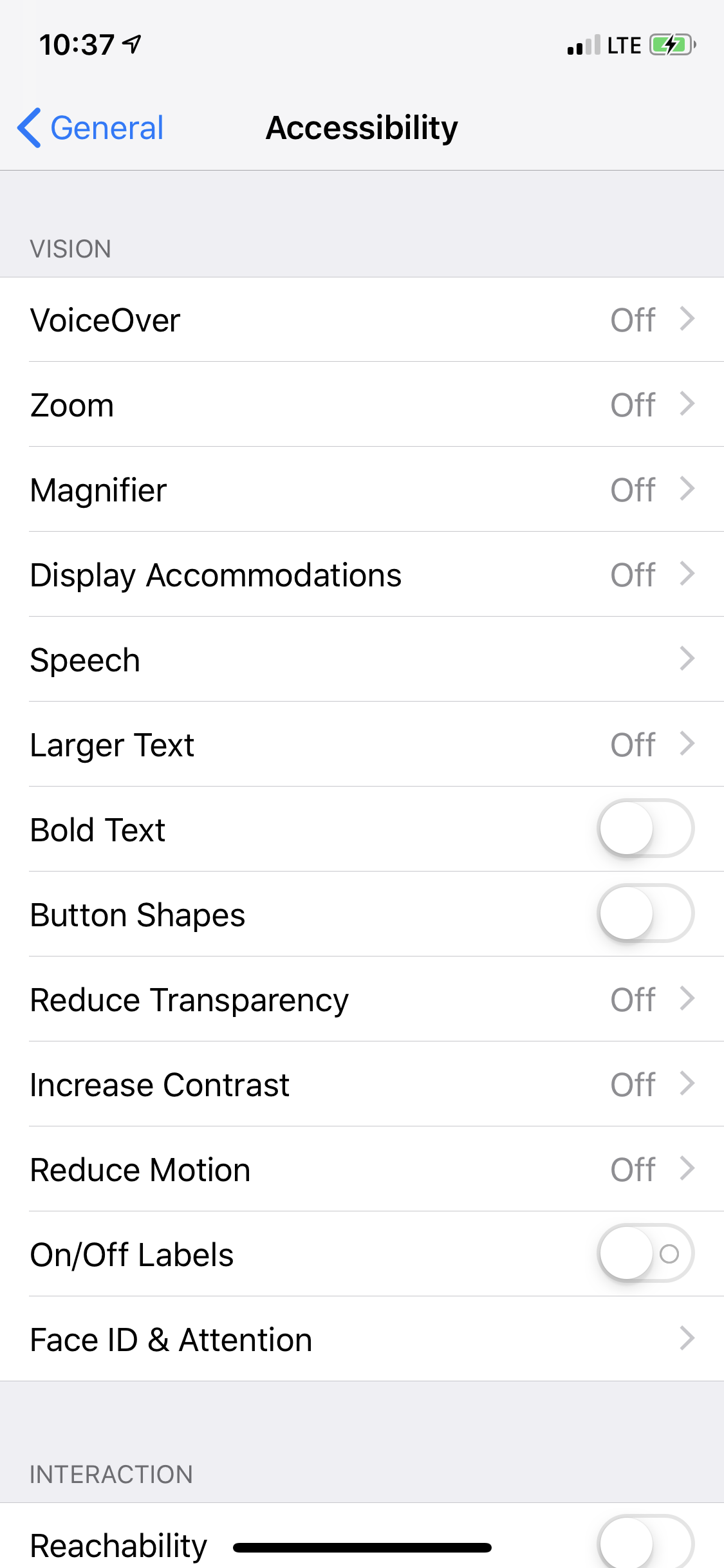
Task: Open Speech settings
Action: 362,660
